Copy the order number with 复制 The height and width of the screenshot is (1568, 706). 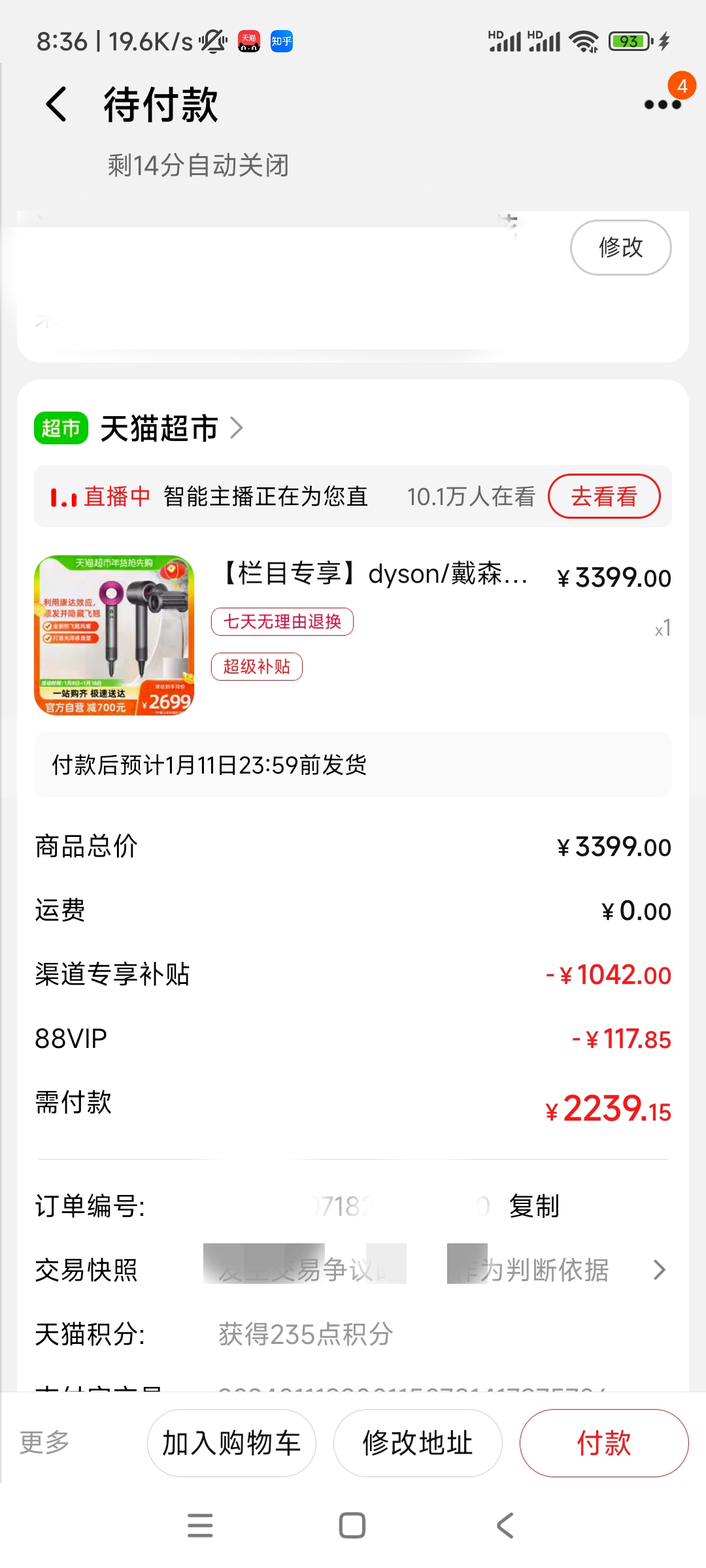coord(534,1206)
